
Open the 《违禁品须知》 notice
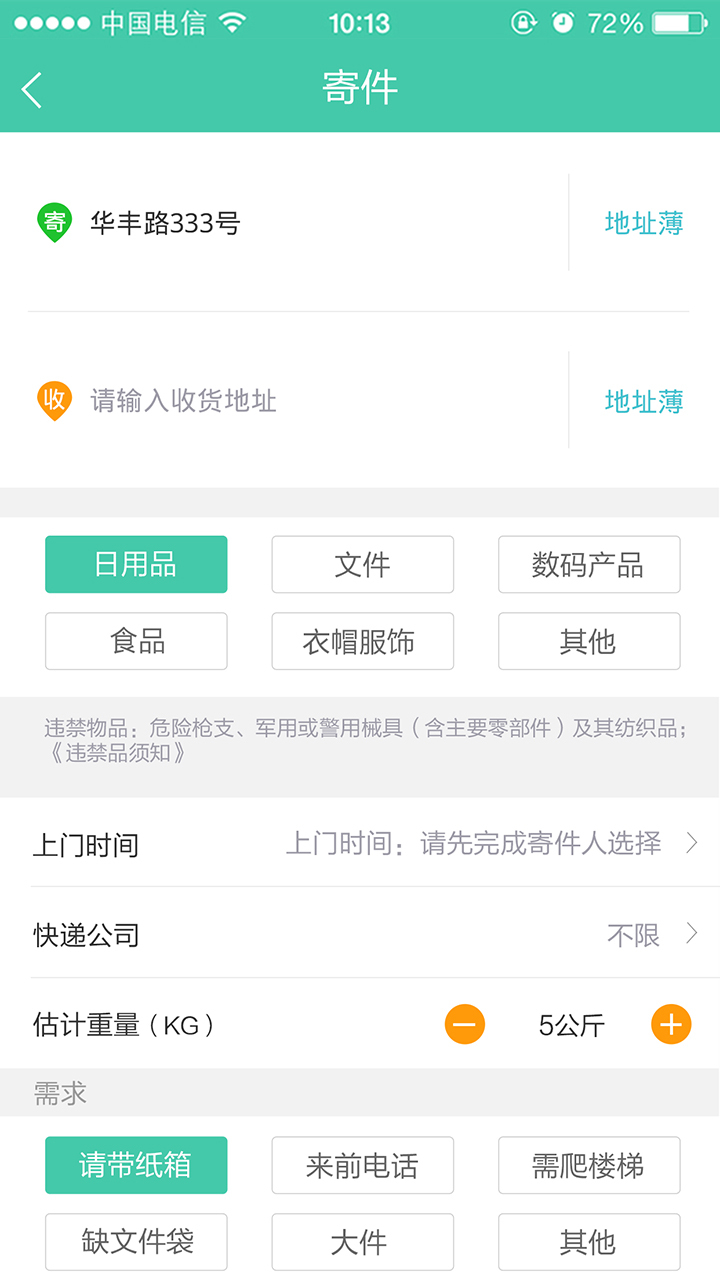point(117,753)
